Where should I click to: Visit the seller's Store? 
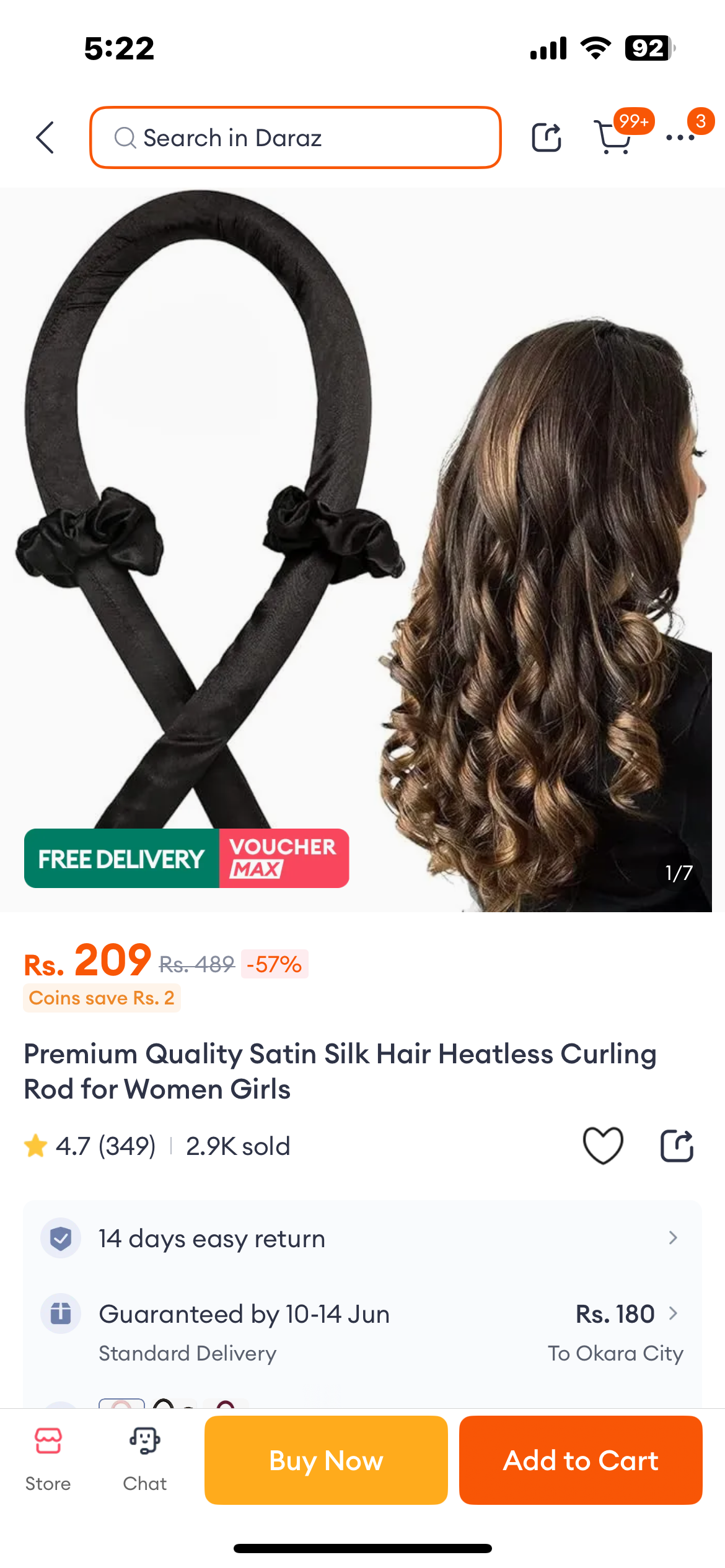pos(48,1460)
